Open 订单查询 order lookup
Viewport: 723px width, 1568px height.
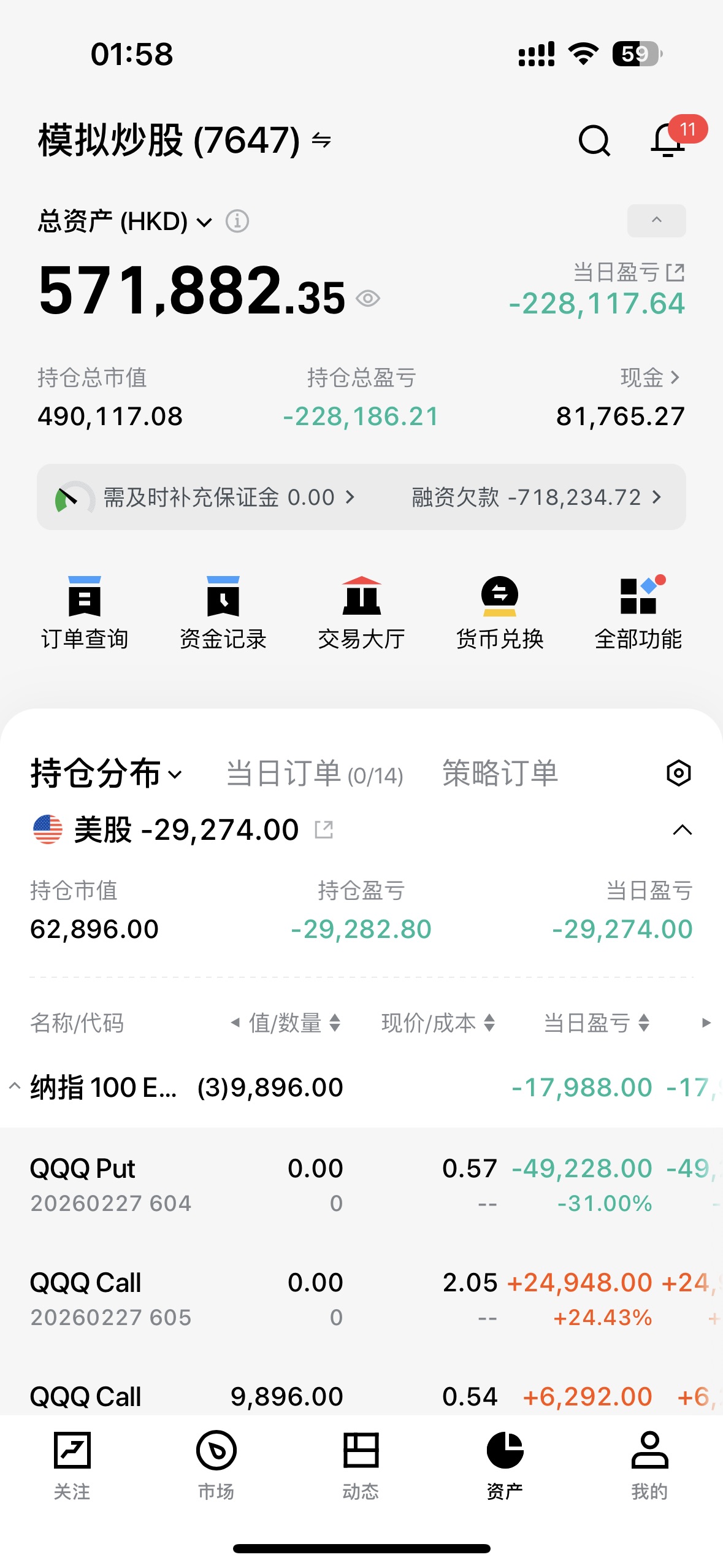tap(85, 613)
